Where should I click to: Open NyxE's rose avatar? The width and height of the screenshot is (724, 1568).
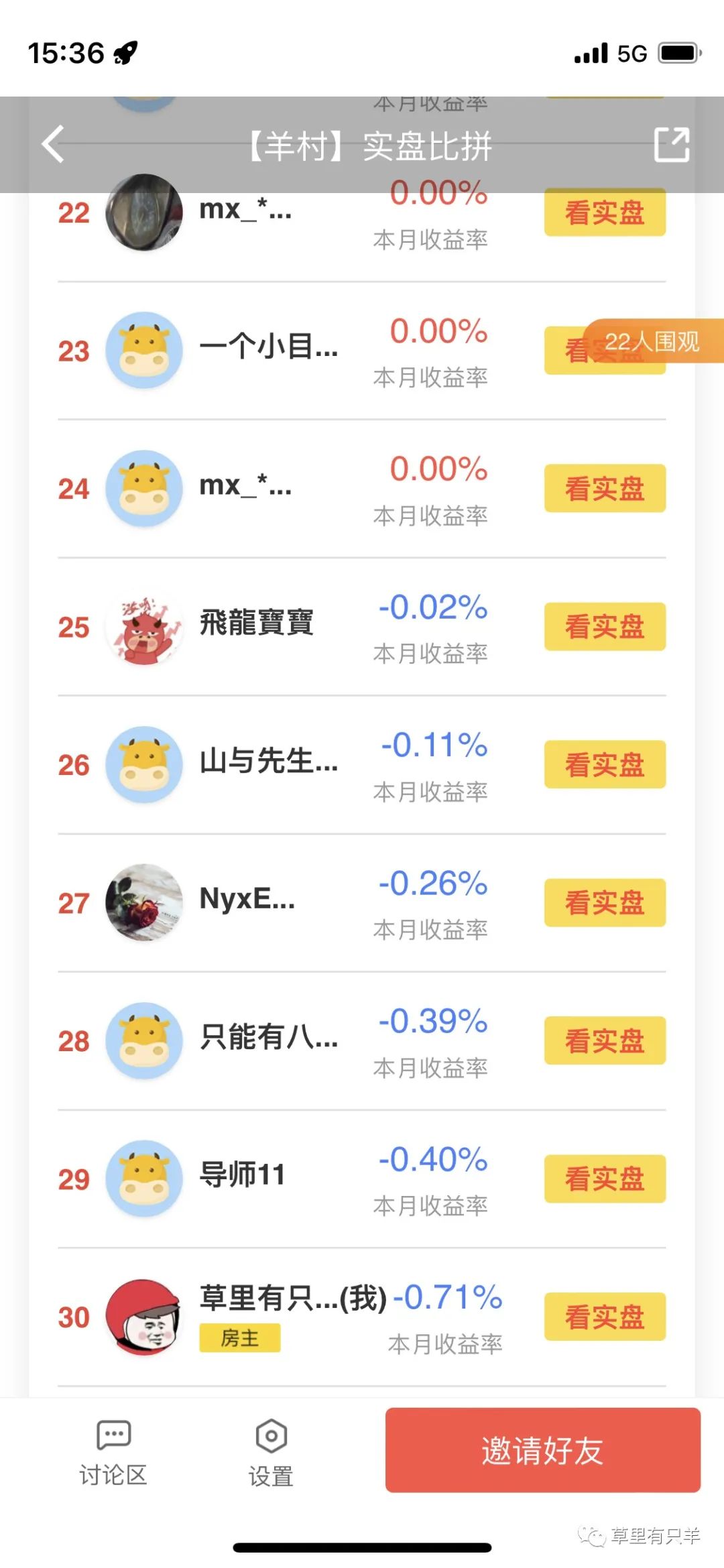144,903
